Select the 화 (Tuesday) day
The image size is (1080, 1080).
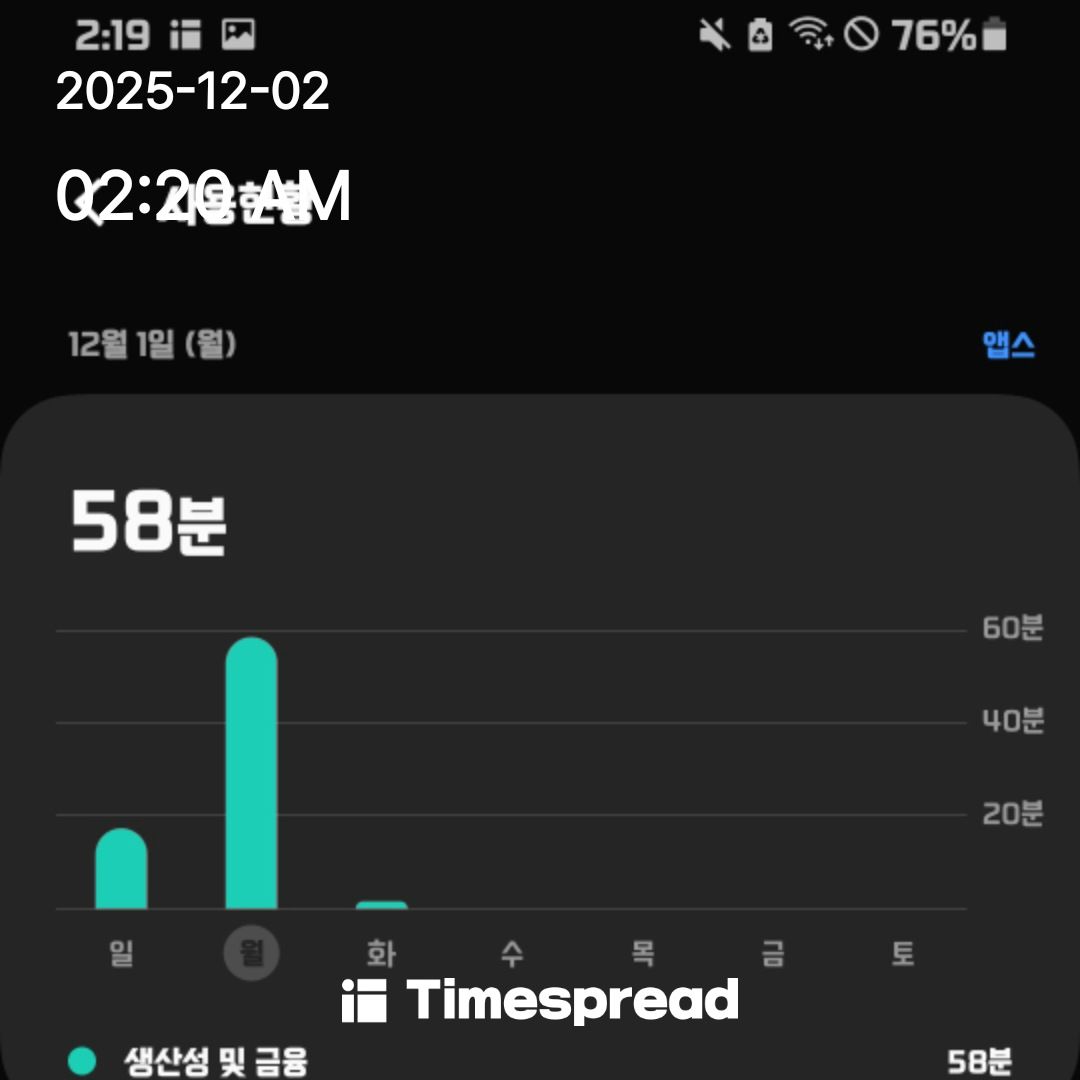(381, 953)
